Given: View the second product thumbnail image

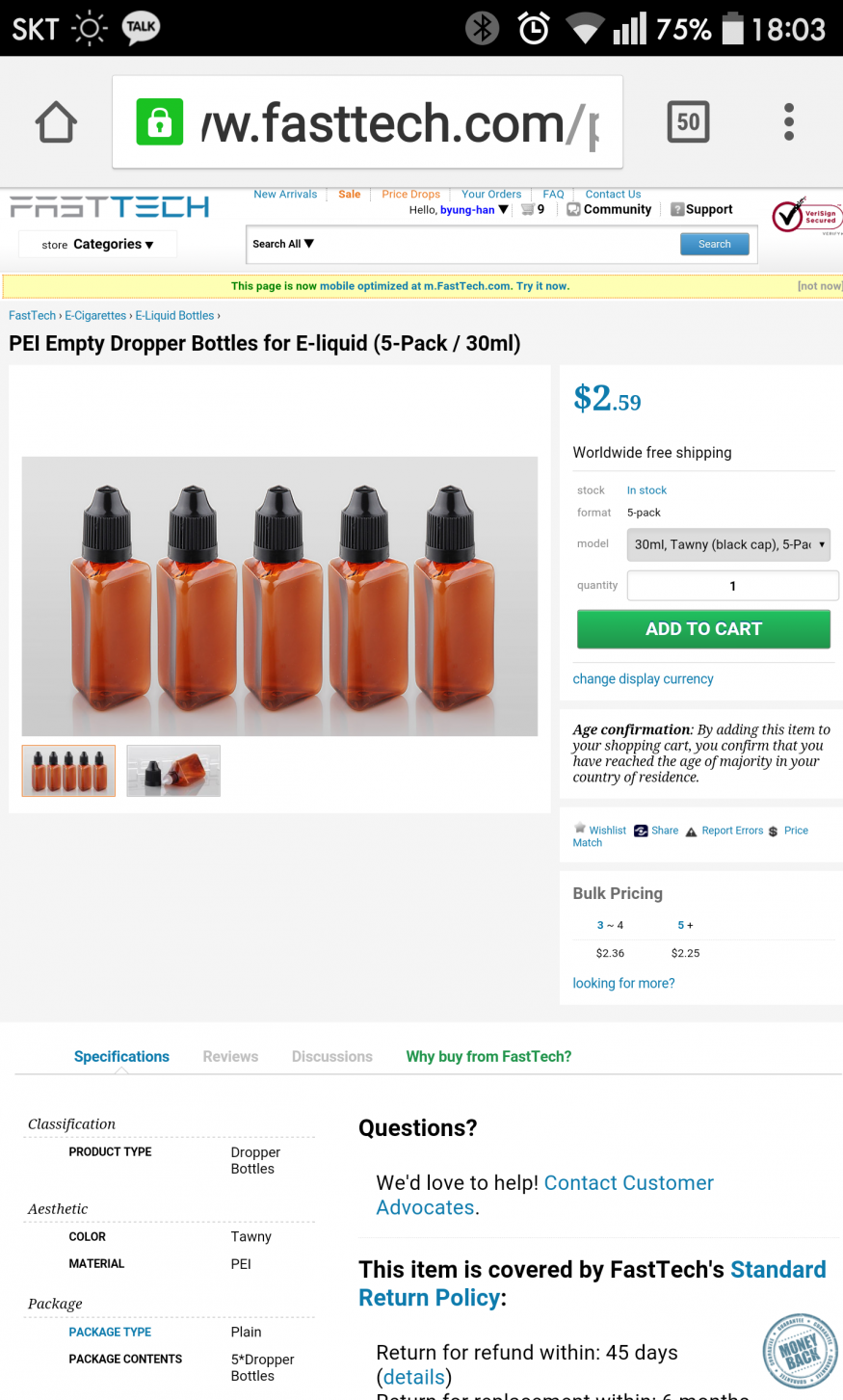Looking at the screenshot, I should coord(173,771).
